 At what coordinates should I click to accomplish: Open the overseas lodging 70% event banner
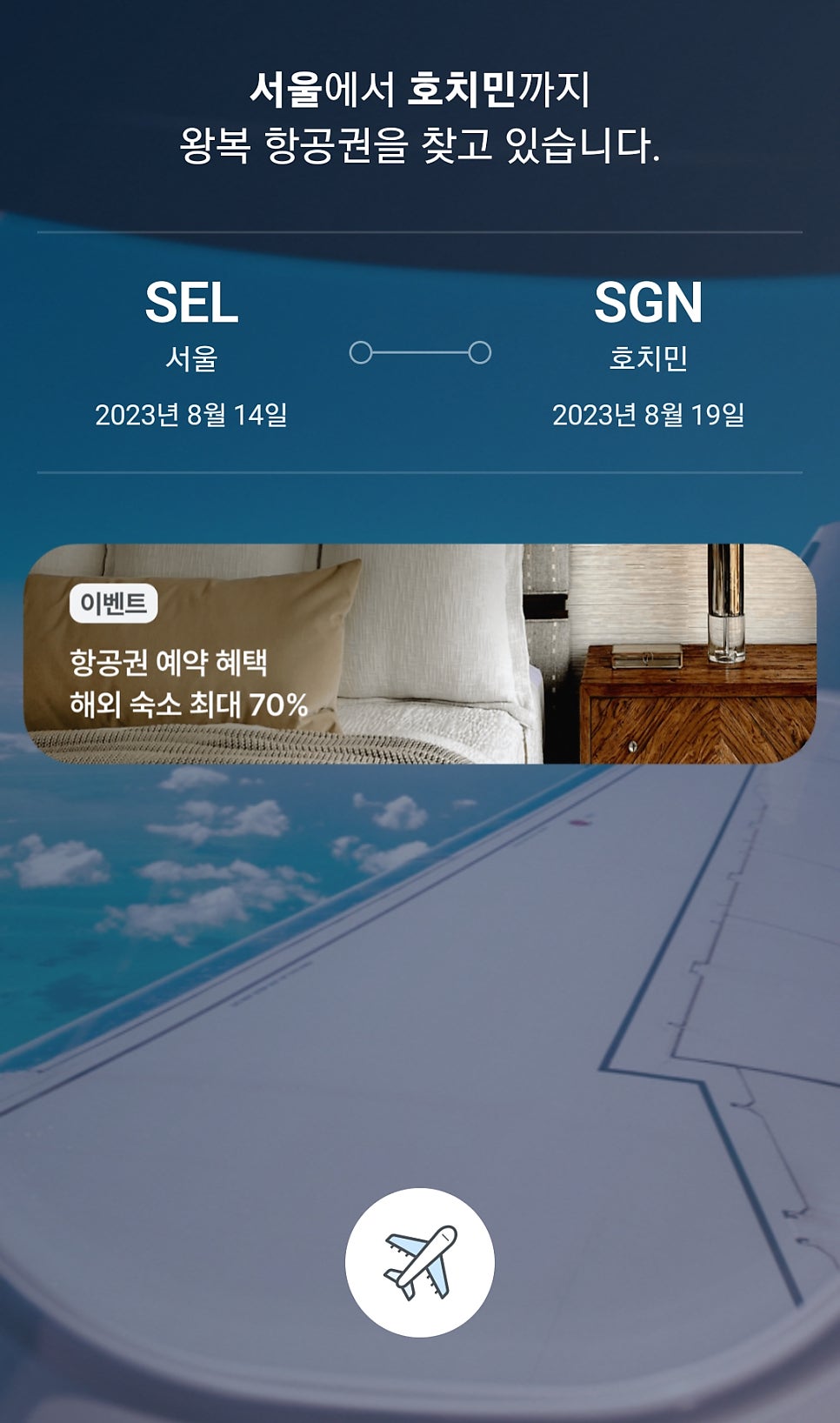419,654
